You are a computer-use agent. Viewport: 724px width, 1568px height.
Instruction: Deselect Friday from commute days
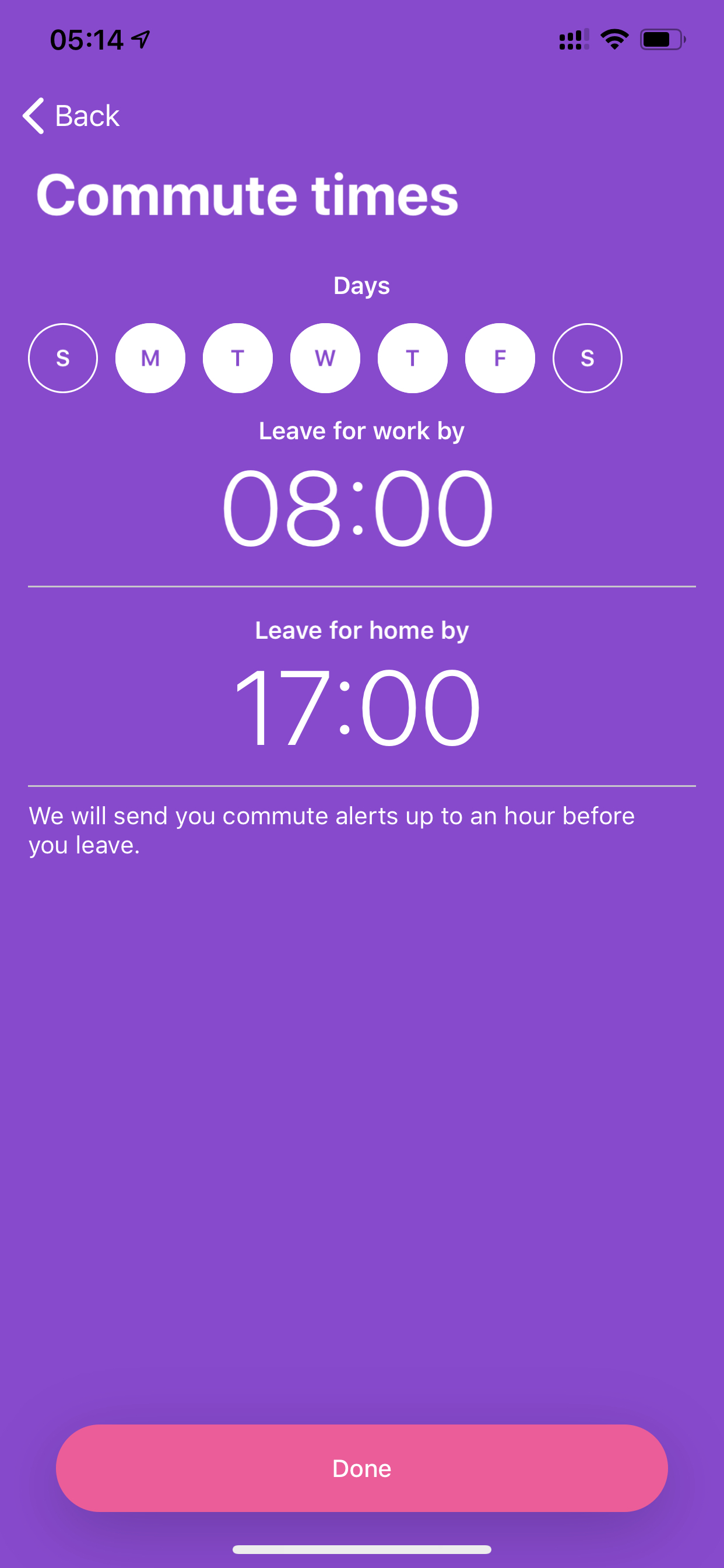pyautogui.click(x=500, y=358)
